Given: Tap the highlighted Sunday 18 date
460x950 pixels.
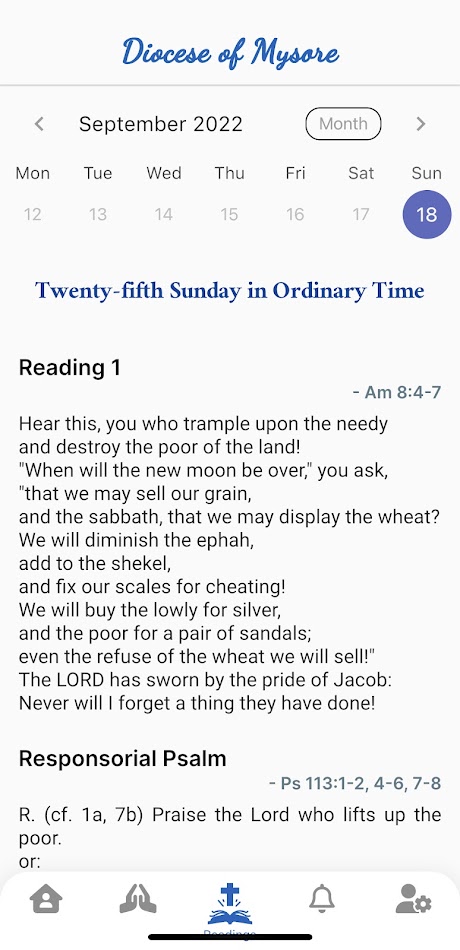Looking at the screenshot, I should point(427,214).
